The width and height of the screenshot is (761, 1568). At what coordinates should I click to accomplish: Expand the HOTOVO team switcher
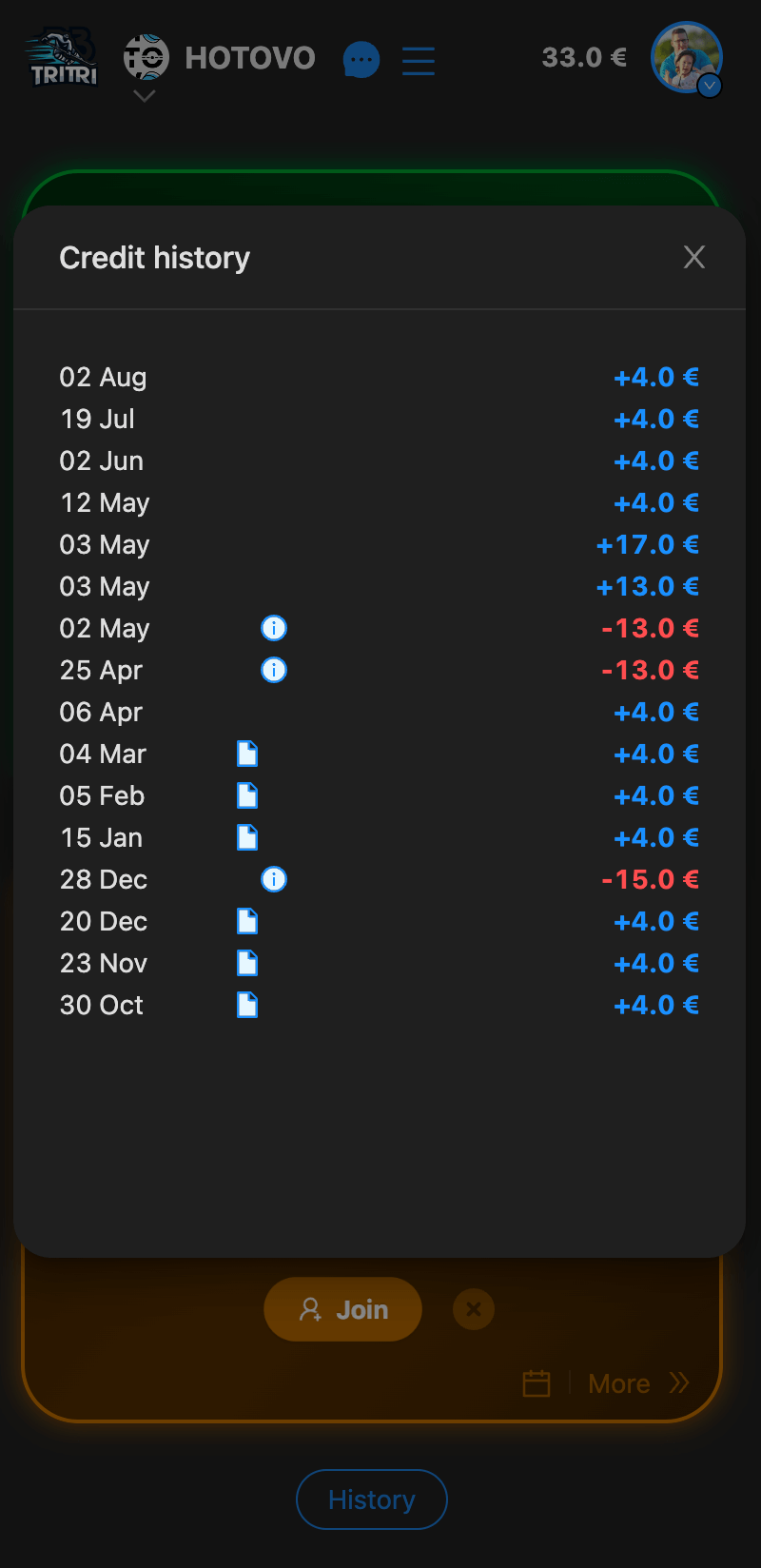[145, 95]
